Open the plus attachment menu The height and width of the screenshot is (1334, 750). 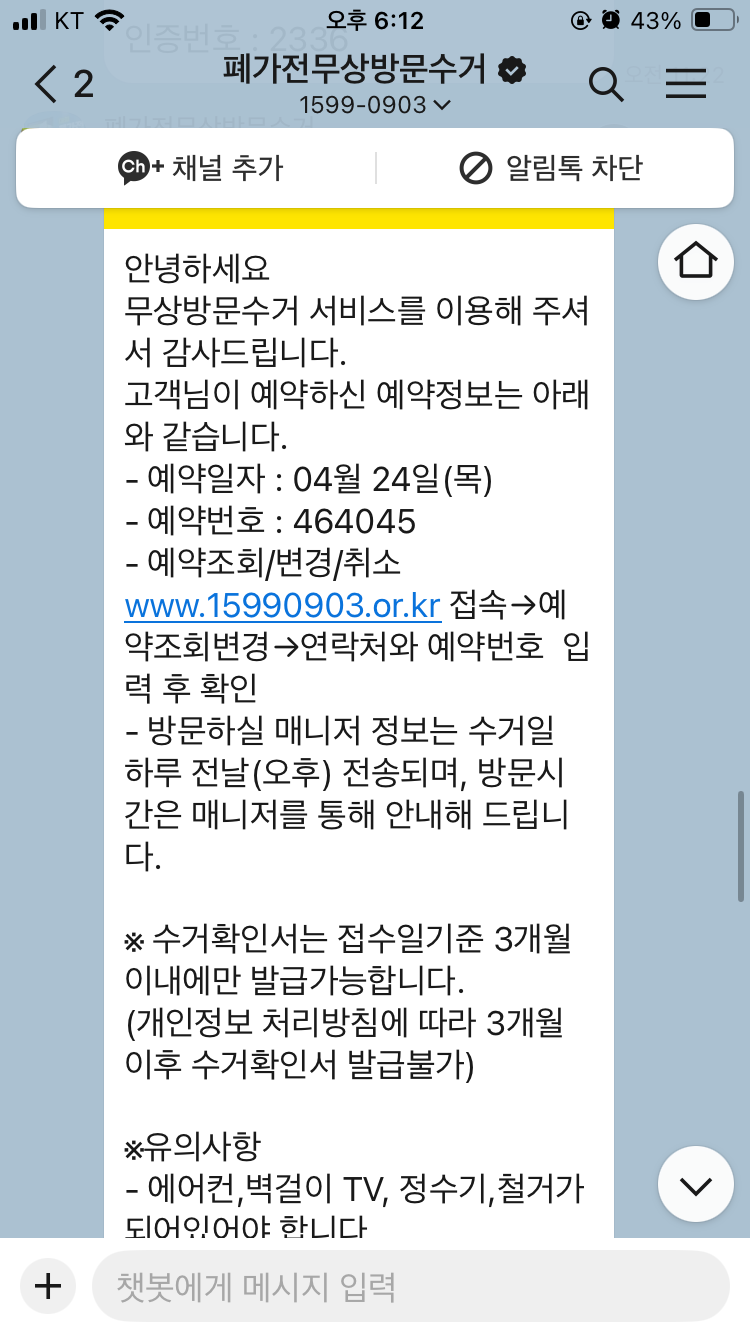pyautogui.click(x=48, y=1285)
